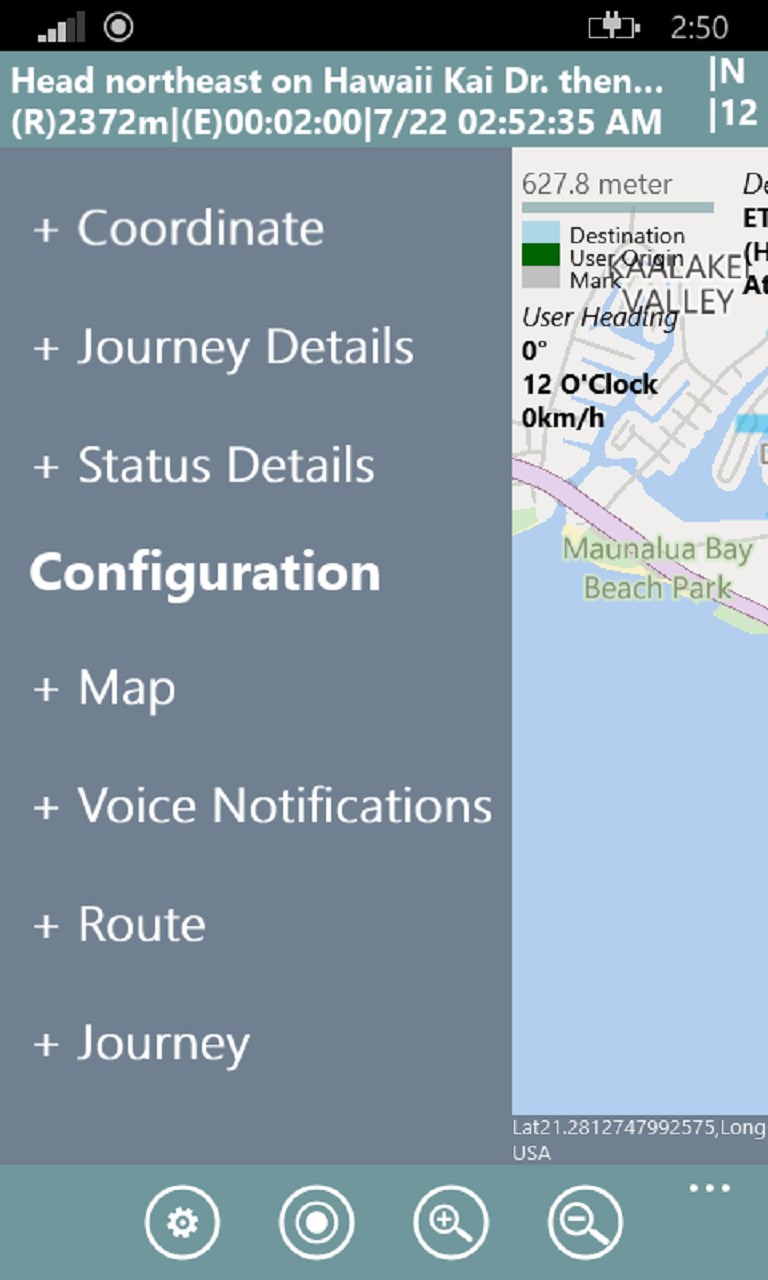Image resolution: width=768 pixels, height=1280 pixels.
Task: Expand the Route configuration section
Action: point(120,924)
